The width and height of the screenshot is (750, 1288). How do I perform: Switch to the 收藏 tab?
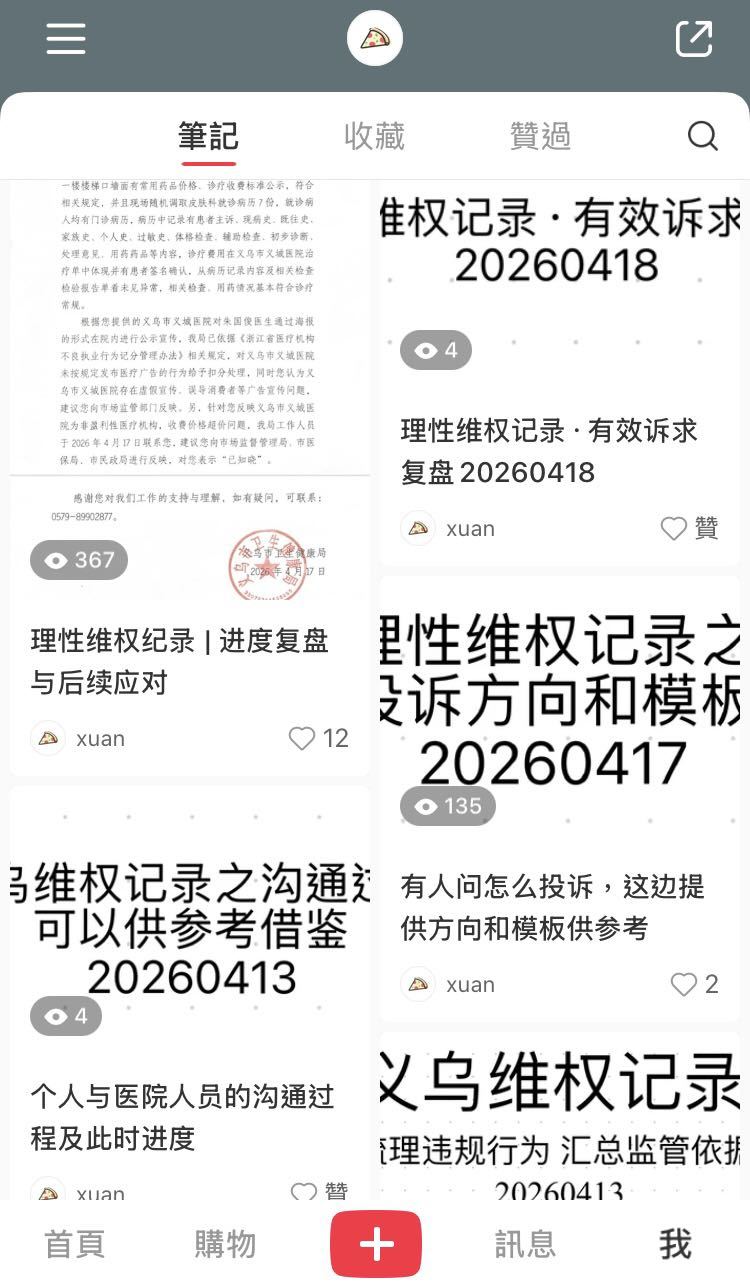(x=374, y=136)
